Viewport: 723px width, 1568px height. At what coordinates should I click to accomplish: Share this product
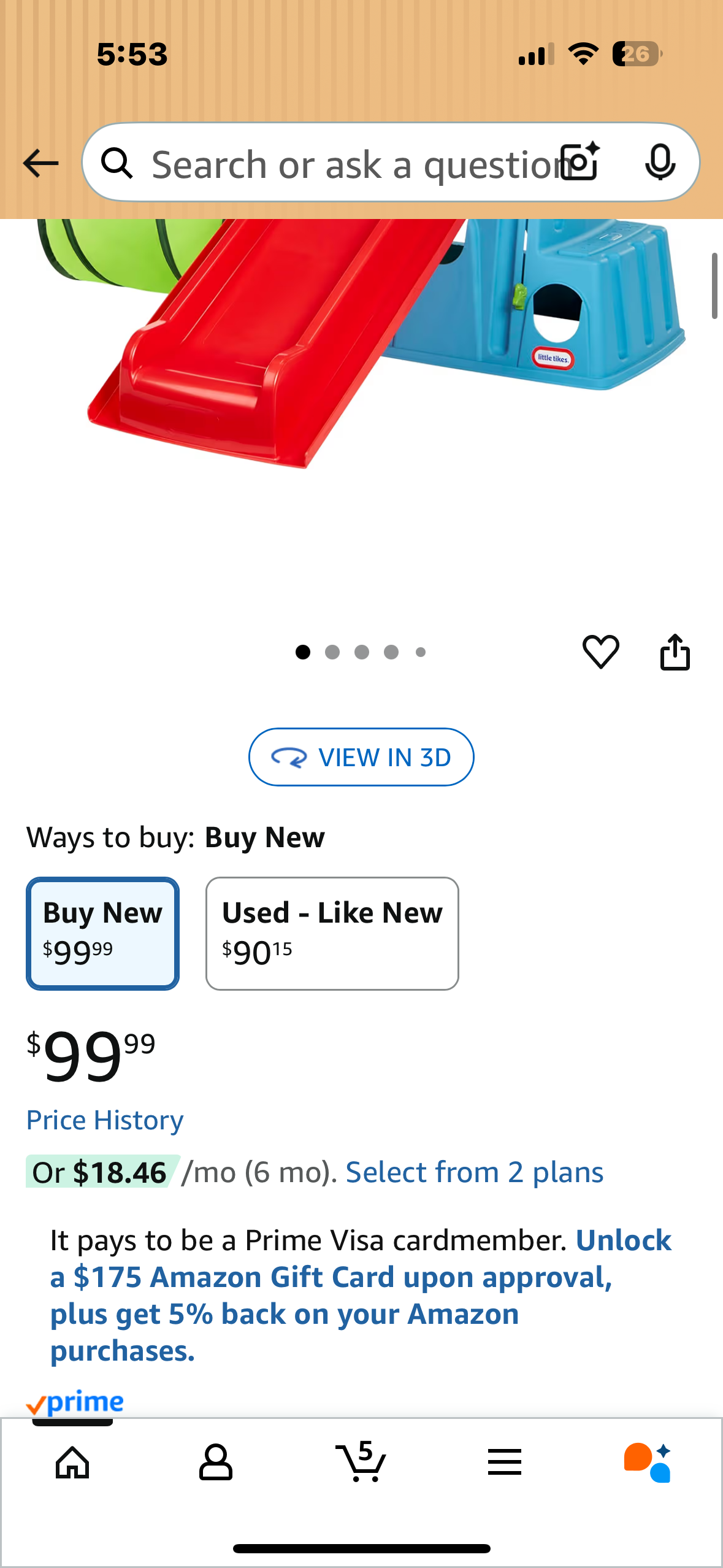tap(675, 651)
